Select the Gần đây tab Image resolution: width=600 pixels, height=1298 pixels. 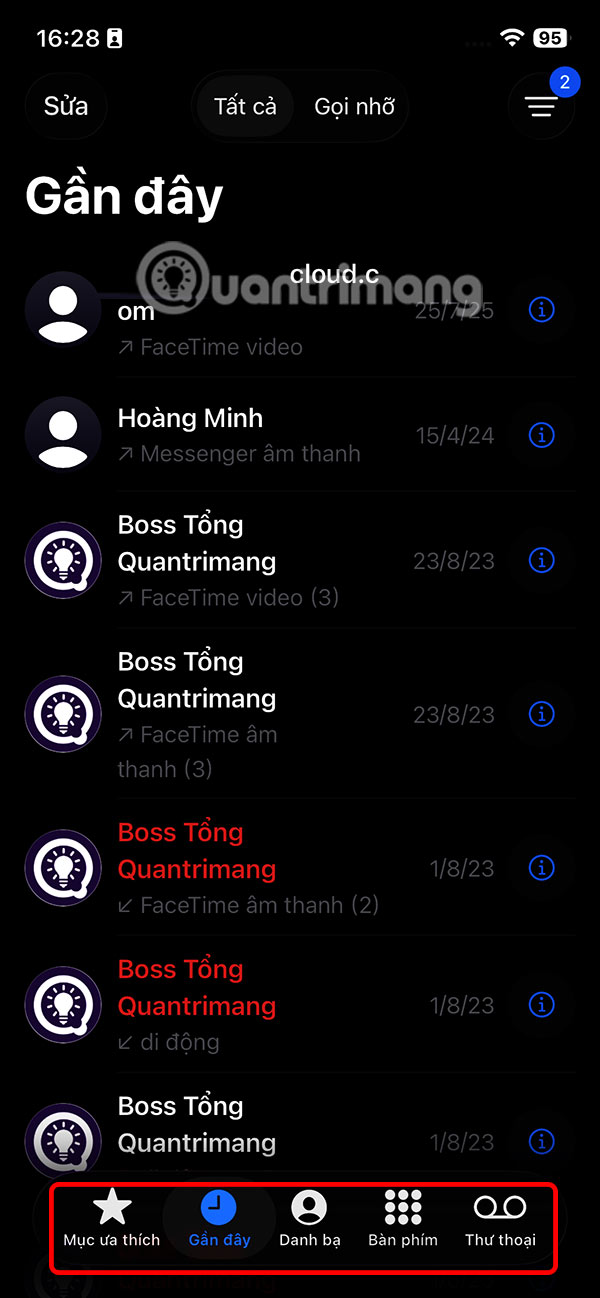[x=219, y=1218]
